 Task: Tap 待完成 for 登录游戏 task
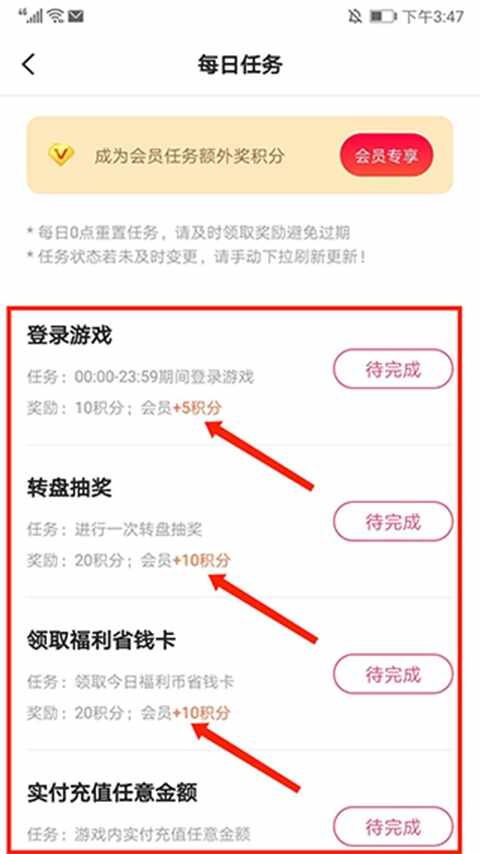click(393, 369)
